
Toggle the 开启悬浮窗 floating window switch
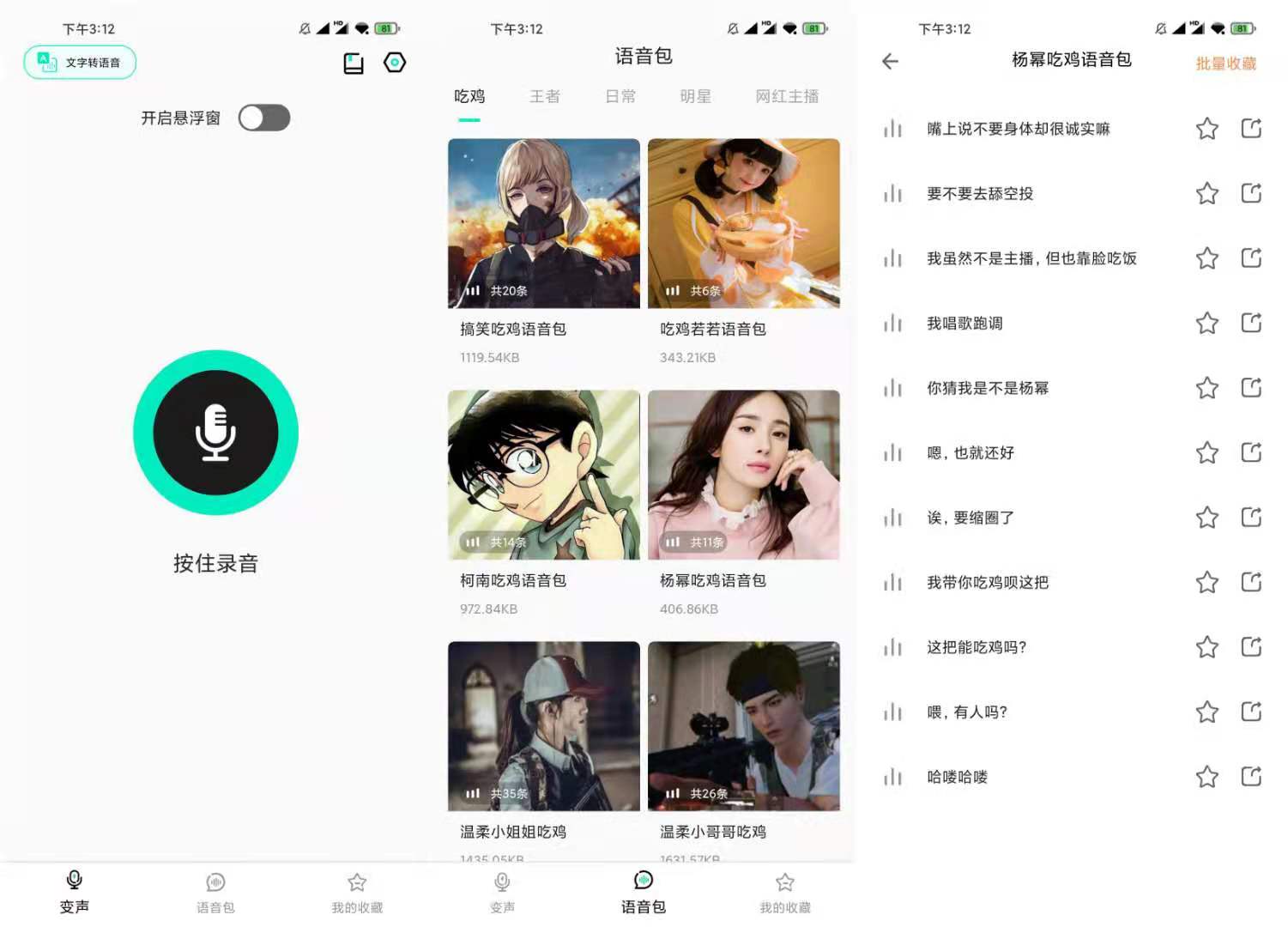264,118
